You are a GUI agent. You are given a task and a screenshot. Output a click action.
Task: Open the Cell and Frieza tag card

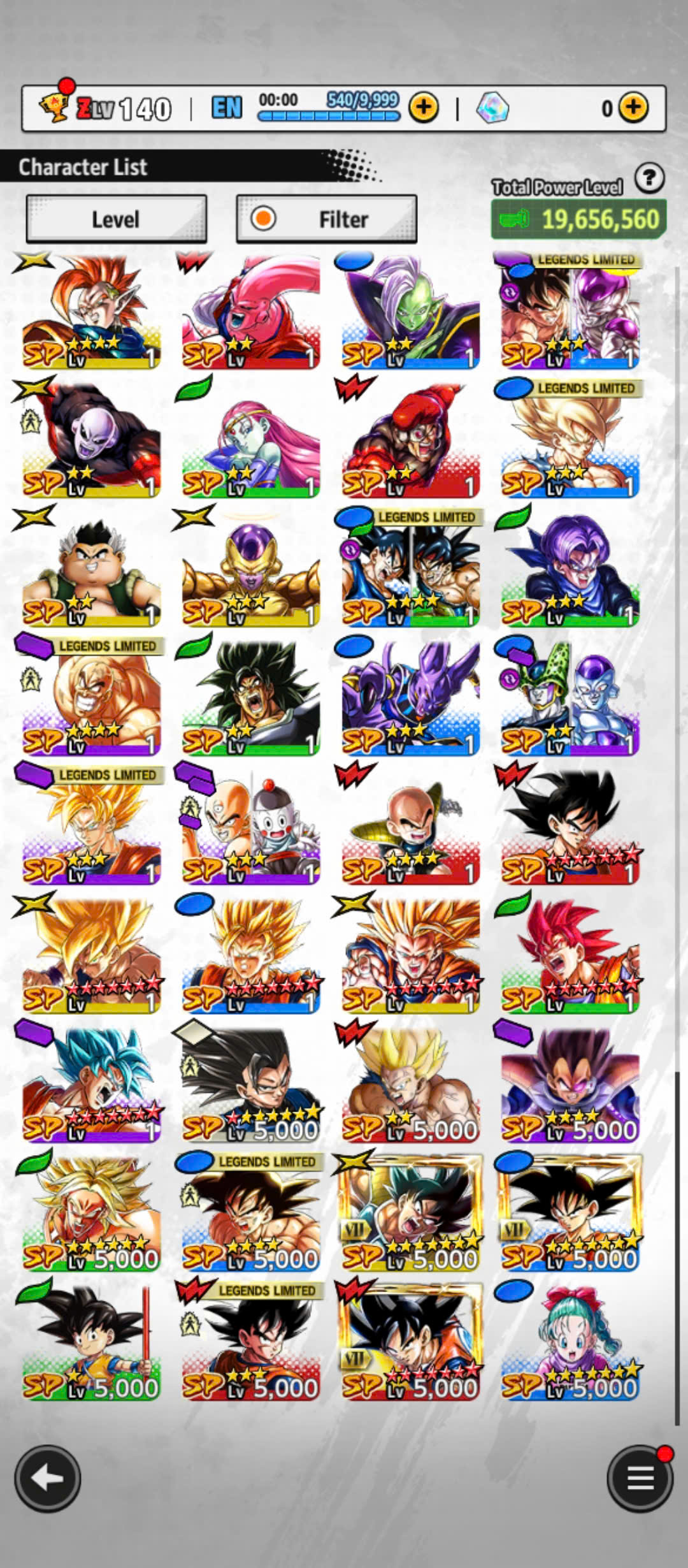tap(570, 697)
